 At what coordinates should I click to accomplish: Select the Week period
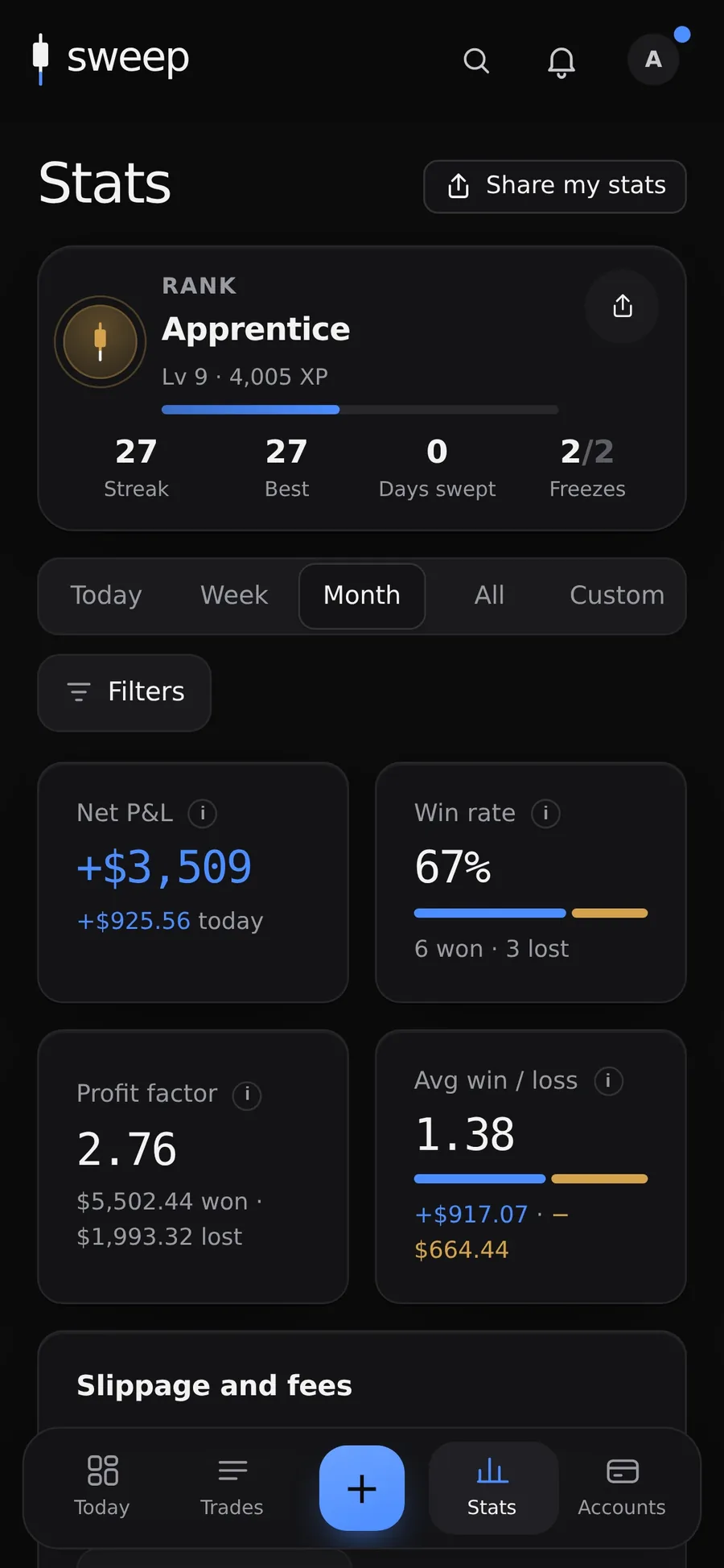pyautogui.click(x=234, y=596)
